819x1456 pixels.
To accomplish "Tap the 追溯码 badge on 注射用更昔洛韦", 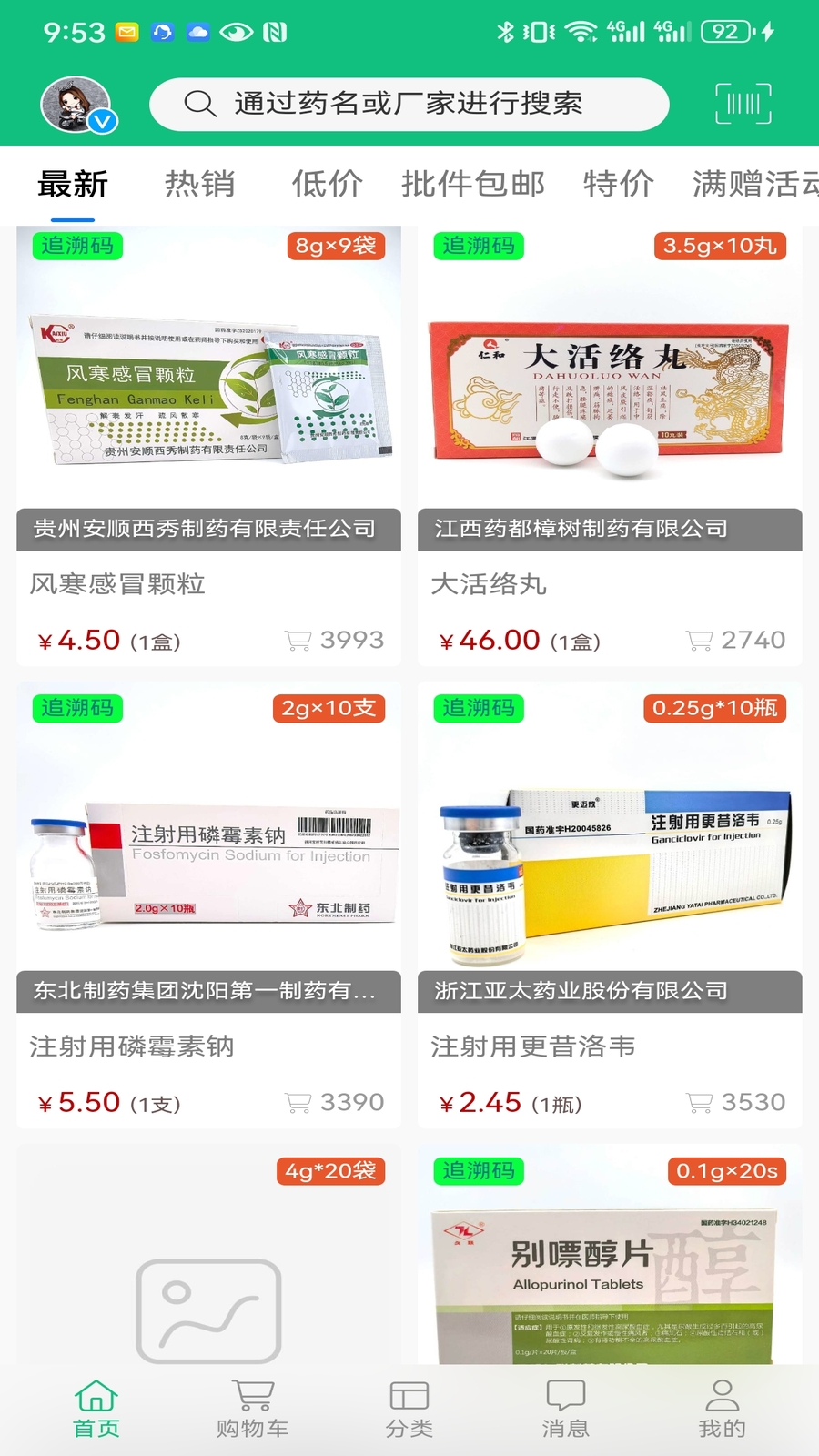I will click(x=480, y=708).
